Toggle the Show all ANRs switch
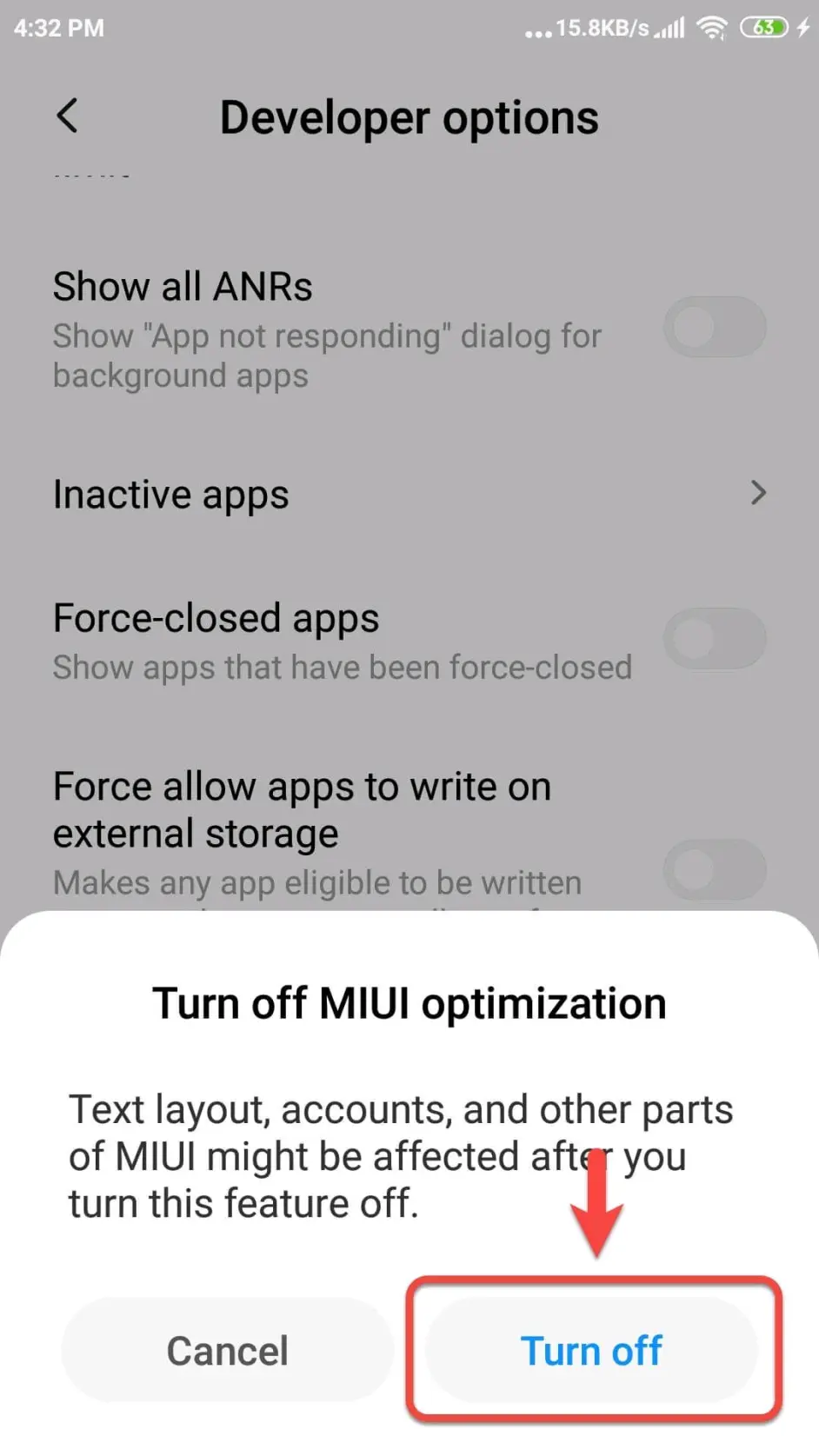 [715, 327]
